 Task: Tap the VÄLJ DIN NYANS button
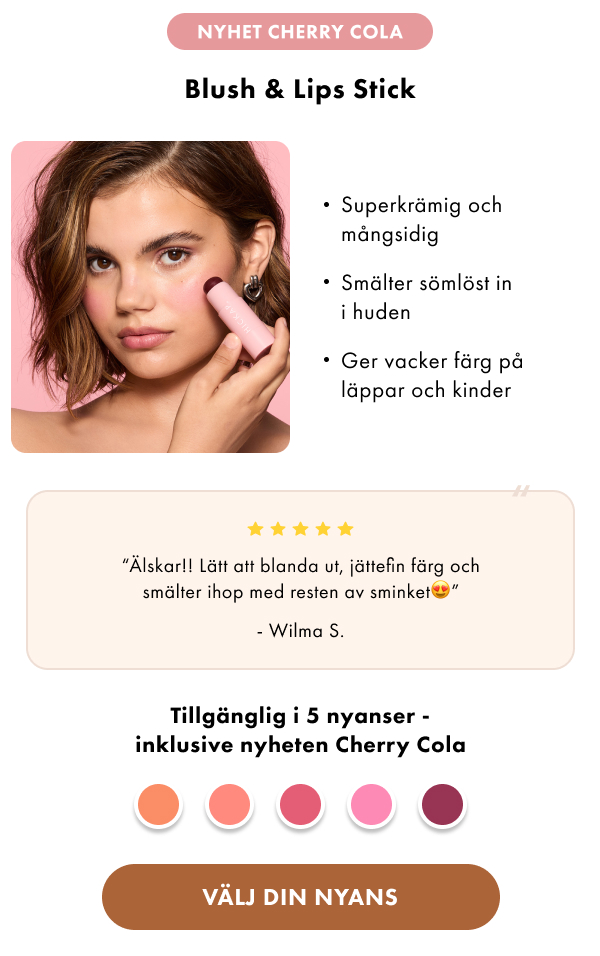(x=300, y=897)
